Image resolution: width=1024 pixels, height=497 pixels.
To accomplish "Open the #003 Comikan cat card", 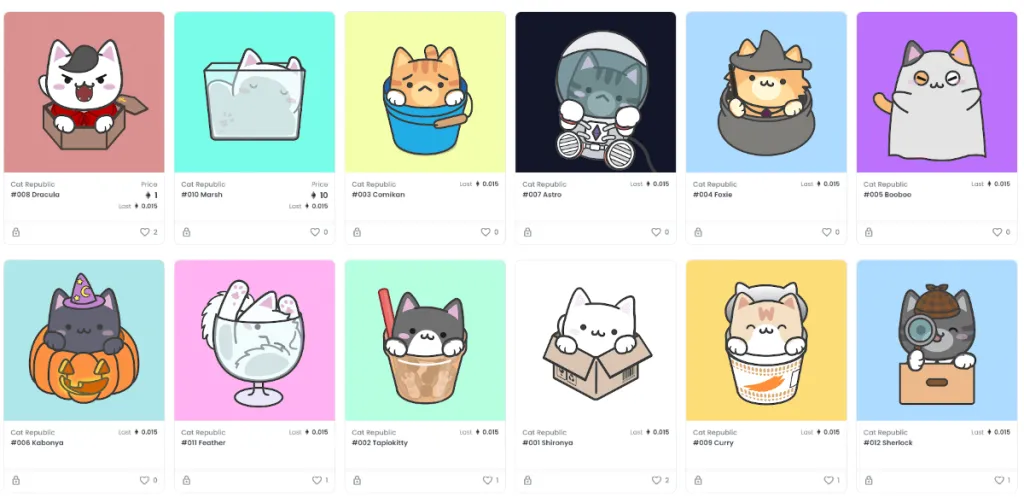I will coord(425,92).
